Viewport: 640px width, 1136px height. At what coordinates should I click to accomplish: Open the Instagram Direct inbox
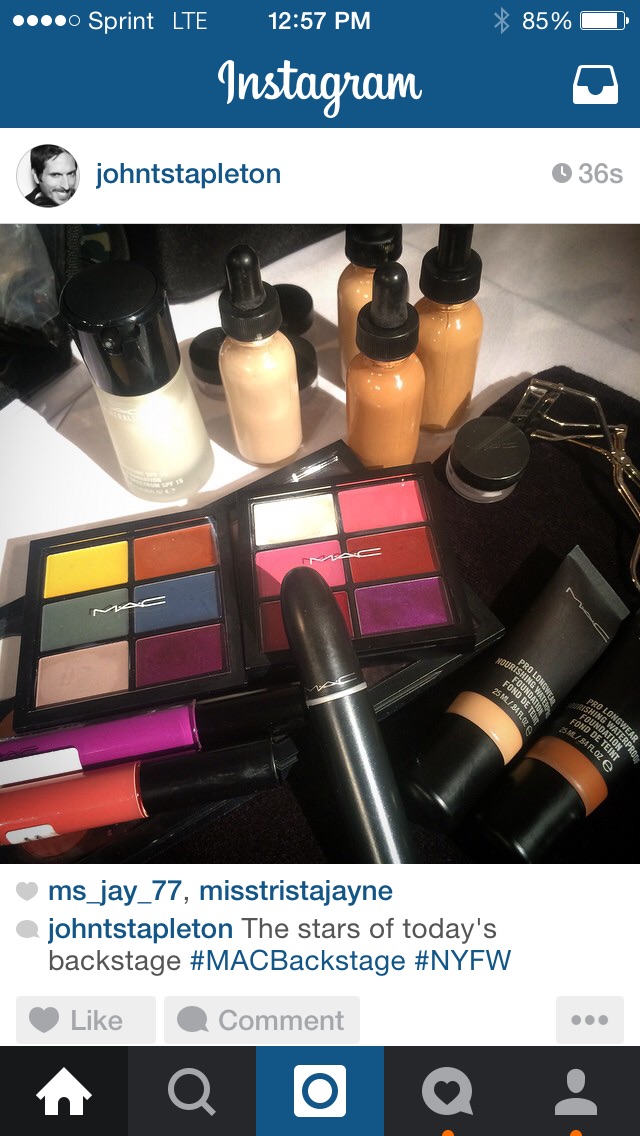(x=595, y=85)
